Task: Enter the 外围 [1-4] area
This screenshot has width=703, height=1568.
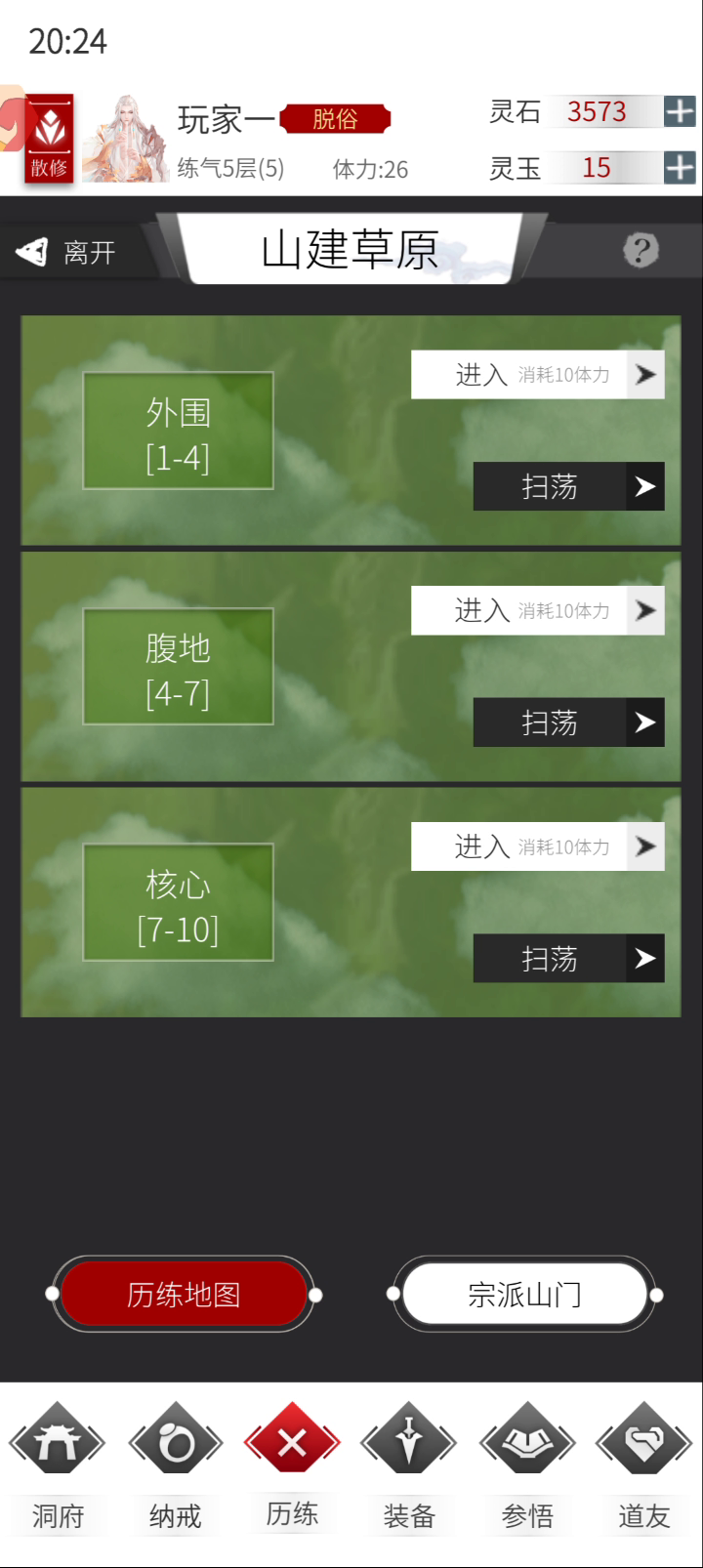Action: (537, 374)
